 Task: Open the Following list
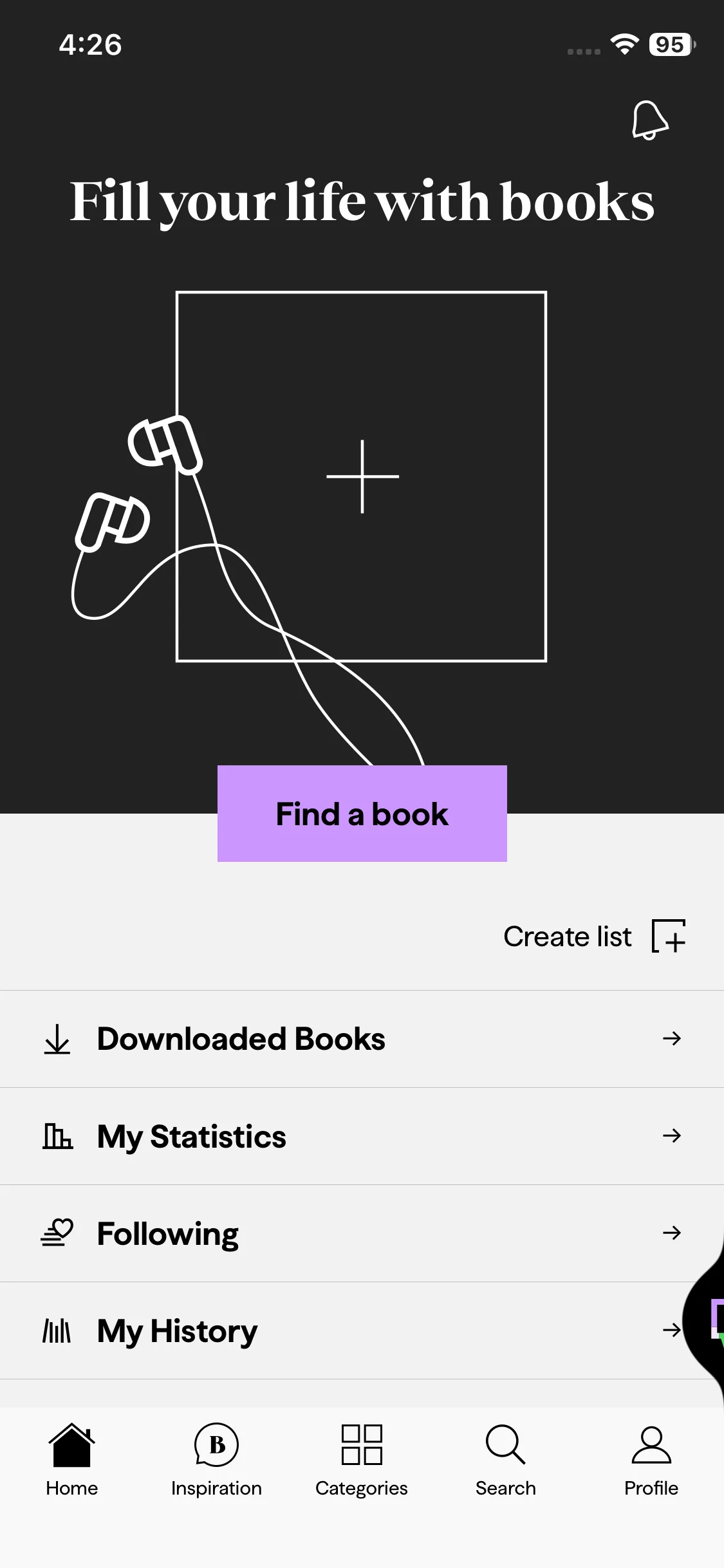tap(362, 1233)
